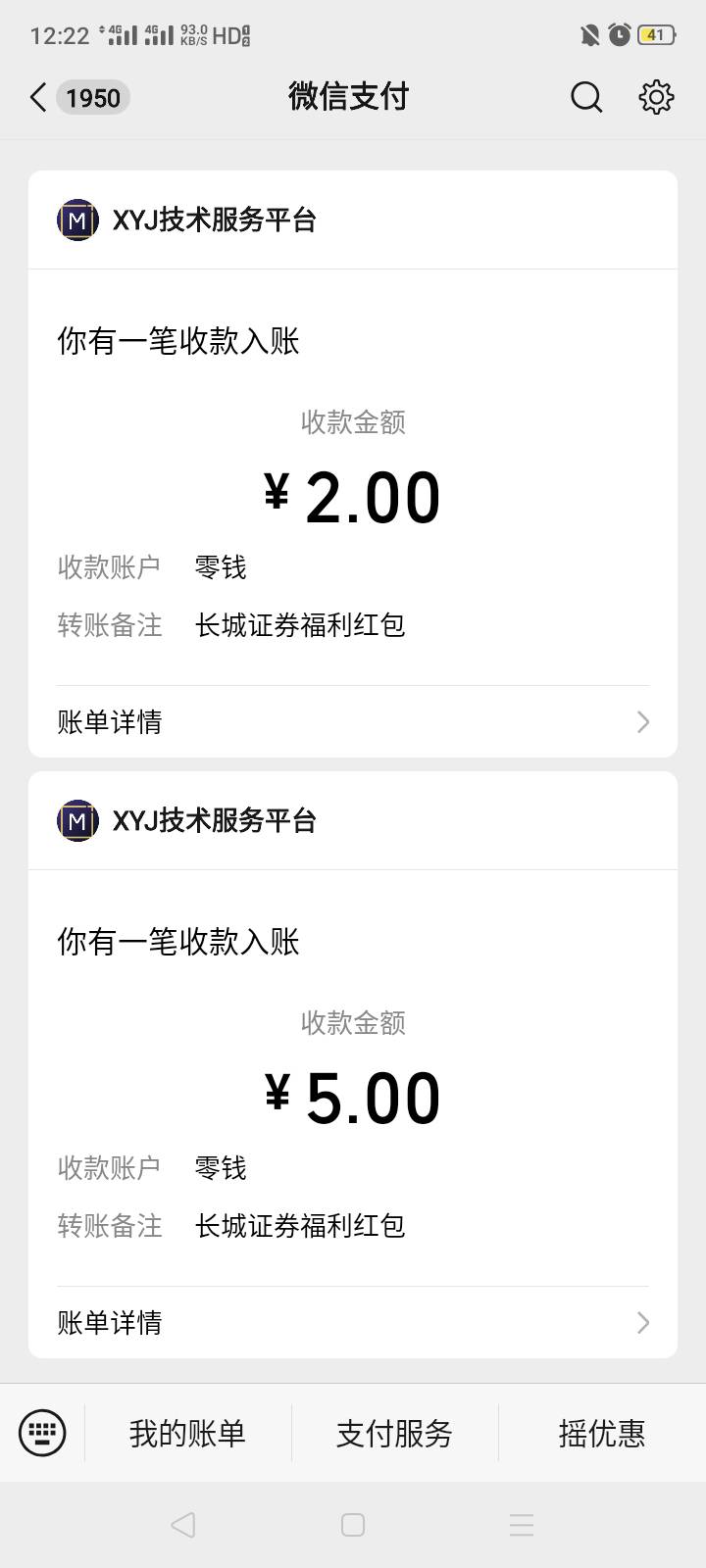Image resolution: width=706 pixels, height=1568 pixels.
Task: Open bill details for the ¥5.00 receipt
Action: tap(353, 1323)
